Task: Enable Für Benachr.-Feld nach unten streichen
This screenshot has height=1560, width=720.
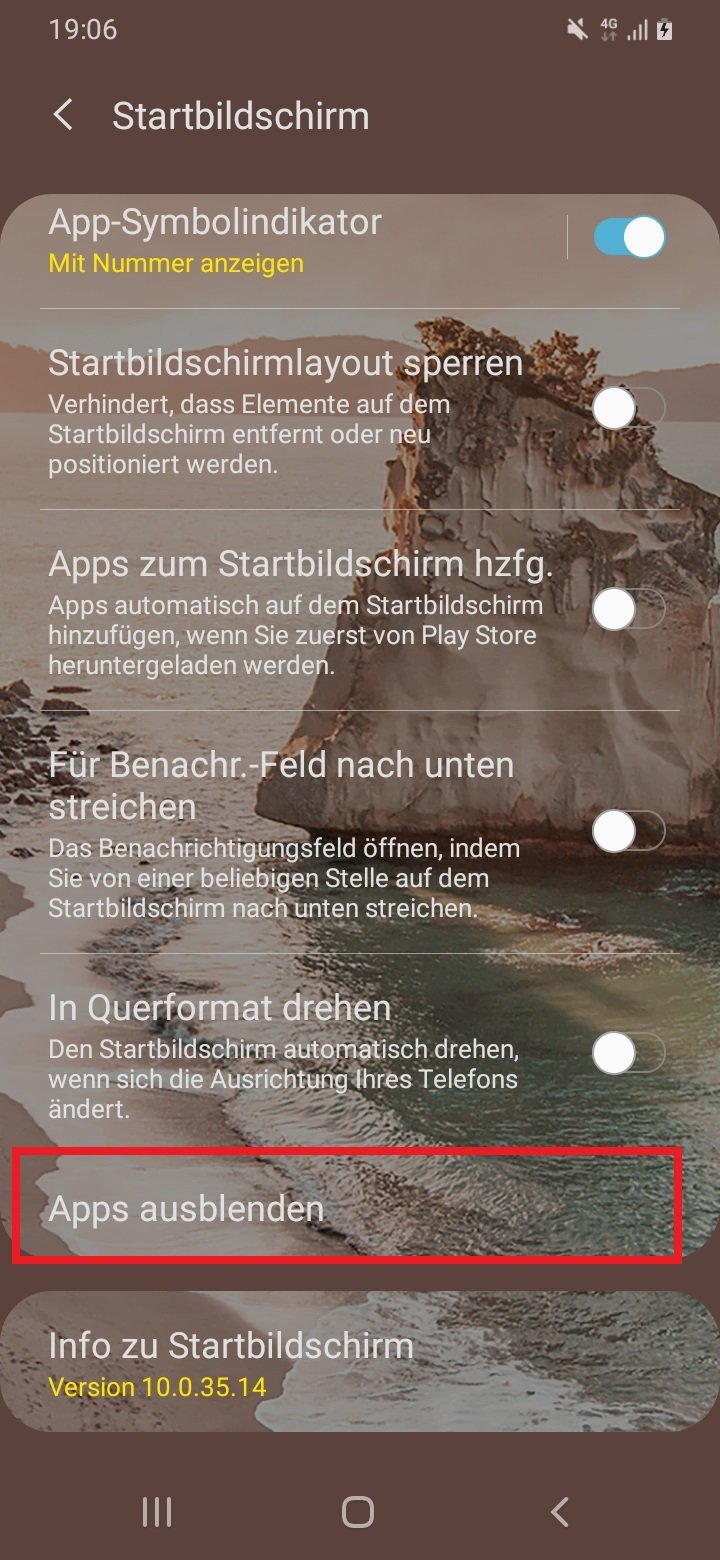Action: [x=628, y=830]
